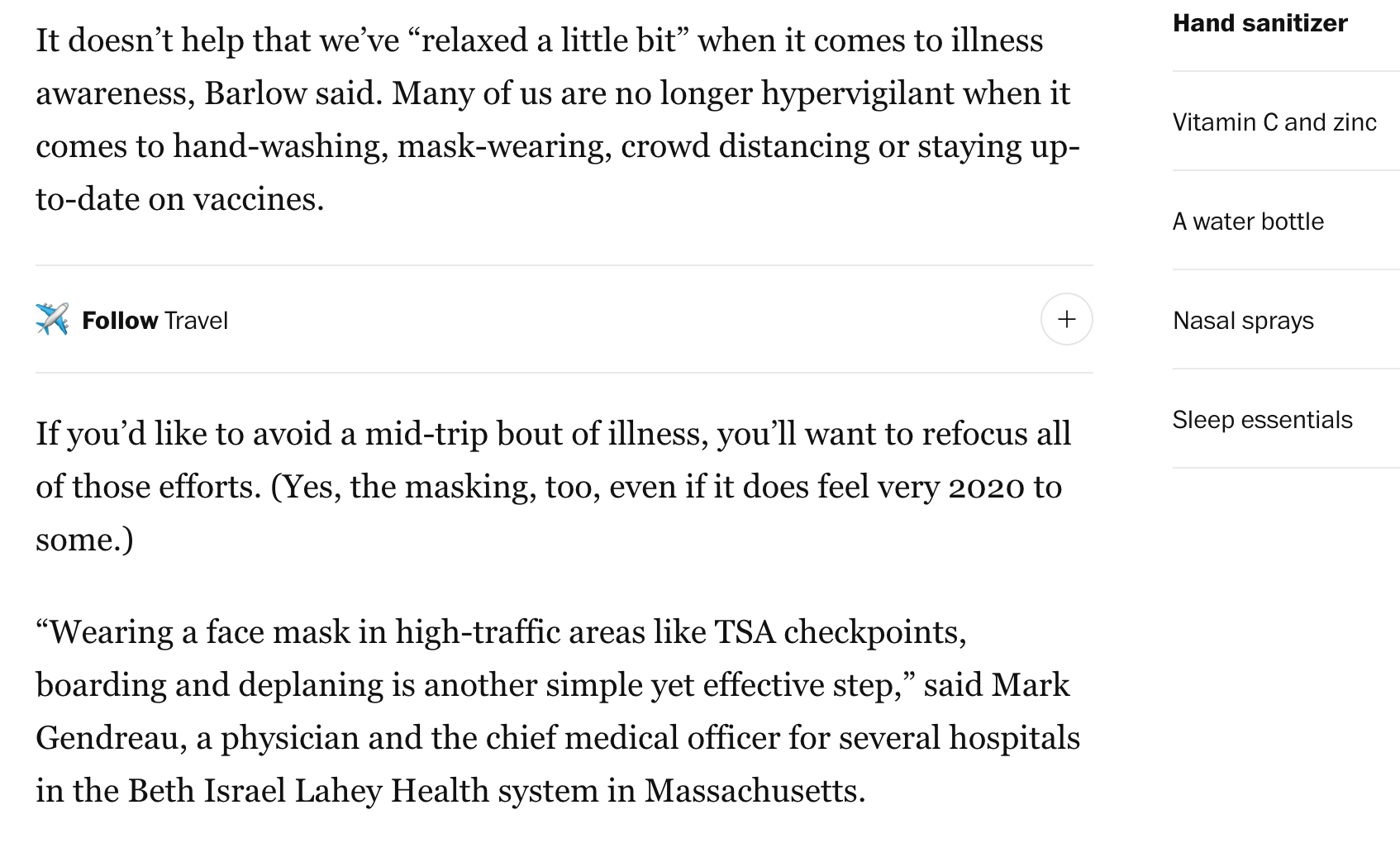The image size is (1400, 843).
Task: Select the Sleep essentials section
Action: (x=1261, y=420)
